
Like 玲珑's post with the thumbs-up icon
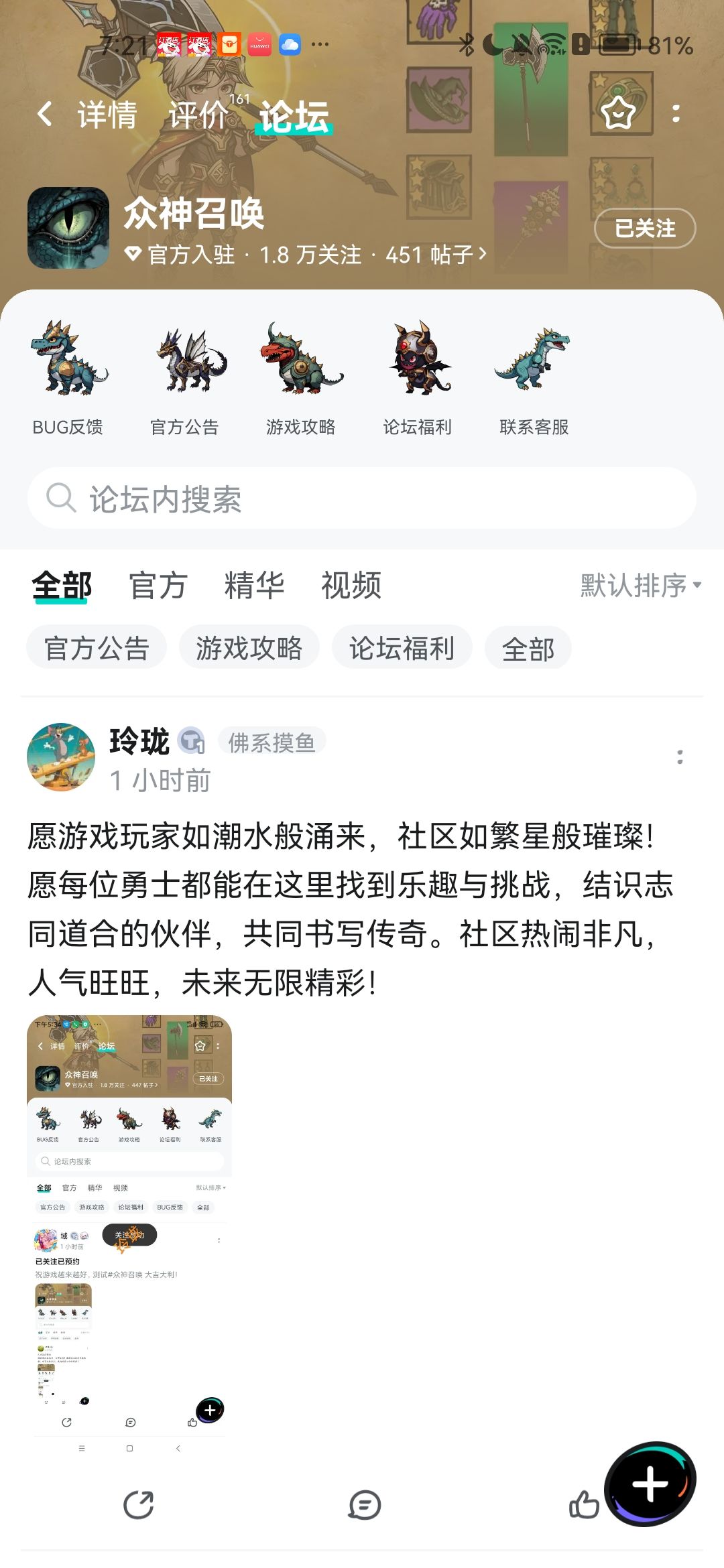pos(584,1504)
